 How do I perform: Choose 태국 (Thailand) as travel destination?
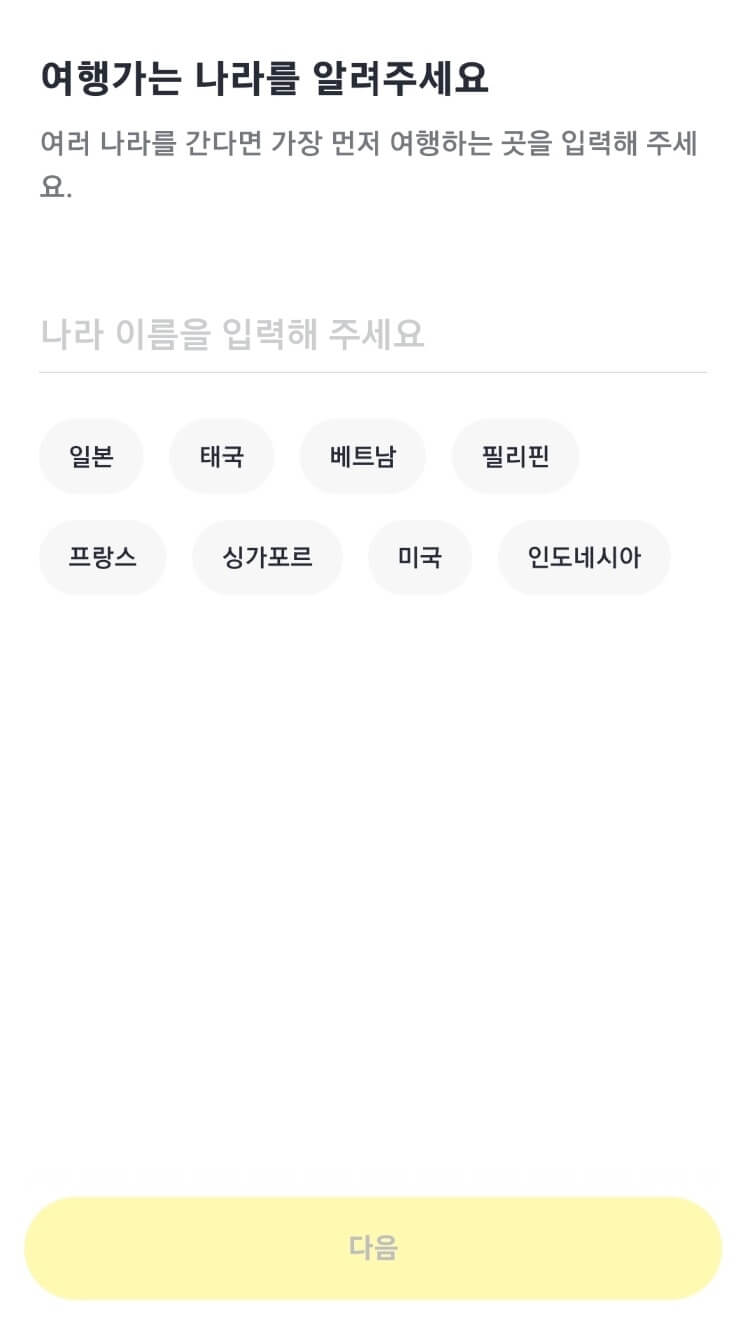pyautogui.click(x=221, y=456)
